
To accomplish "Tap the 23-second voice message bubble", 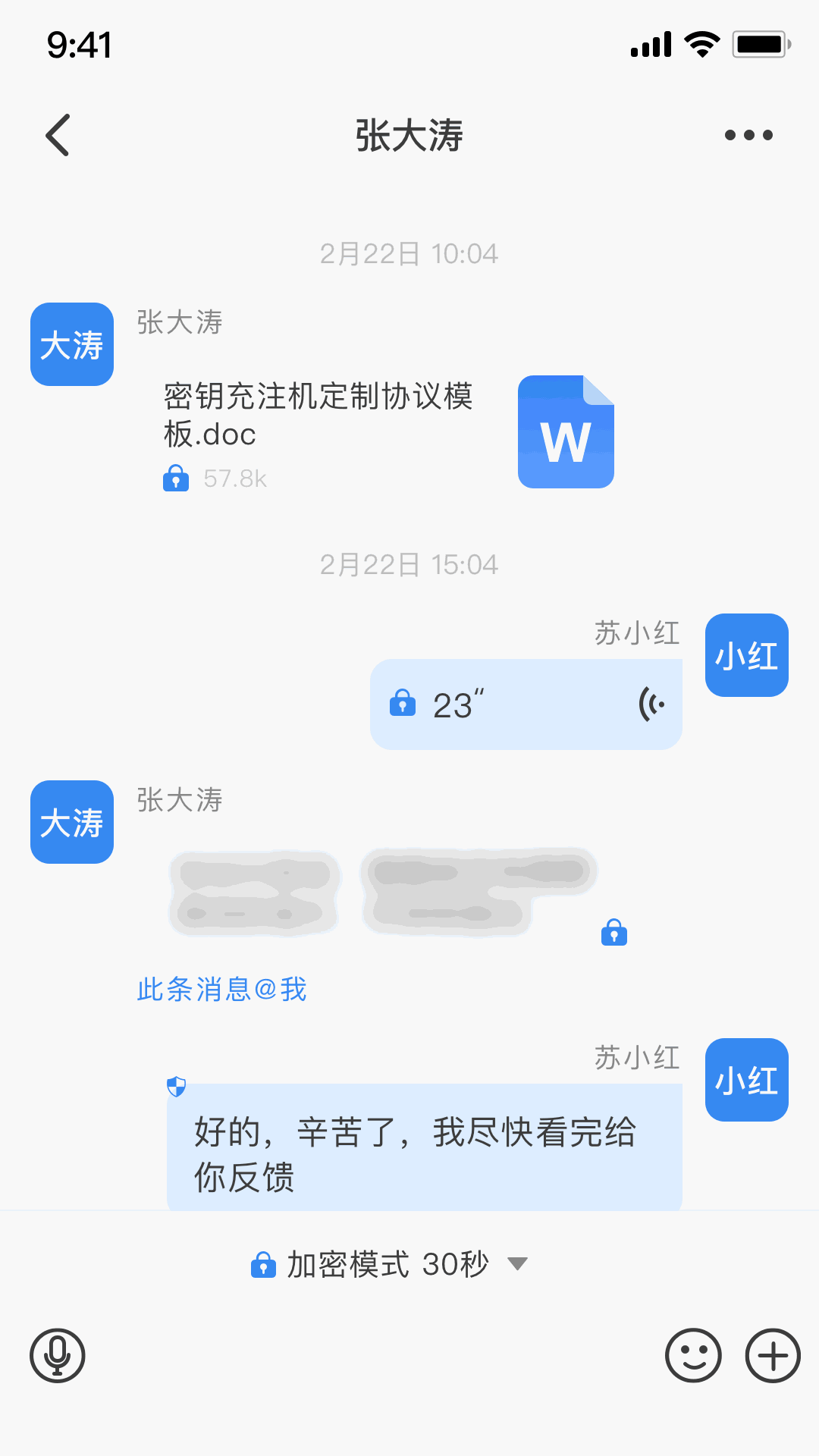I will [x=526, y=703].
